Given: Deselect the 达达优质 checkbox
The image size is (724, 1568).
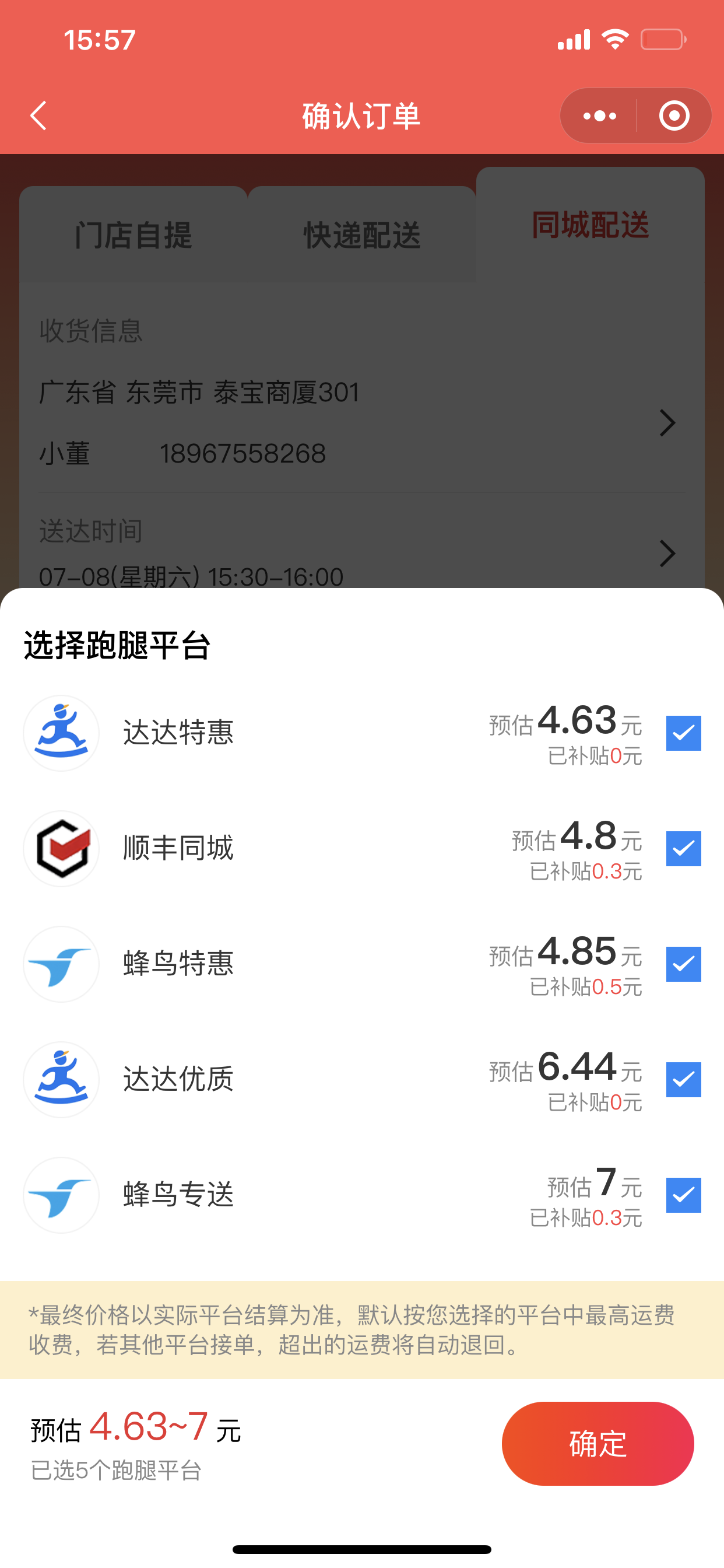Looking at the screenshot, I should [683, 1080].
